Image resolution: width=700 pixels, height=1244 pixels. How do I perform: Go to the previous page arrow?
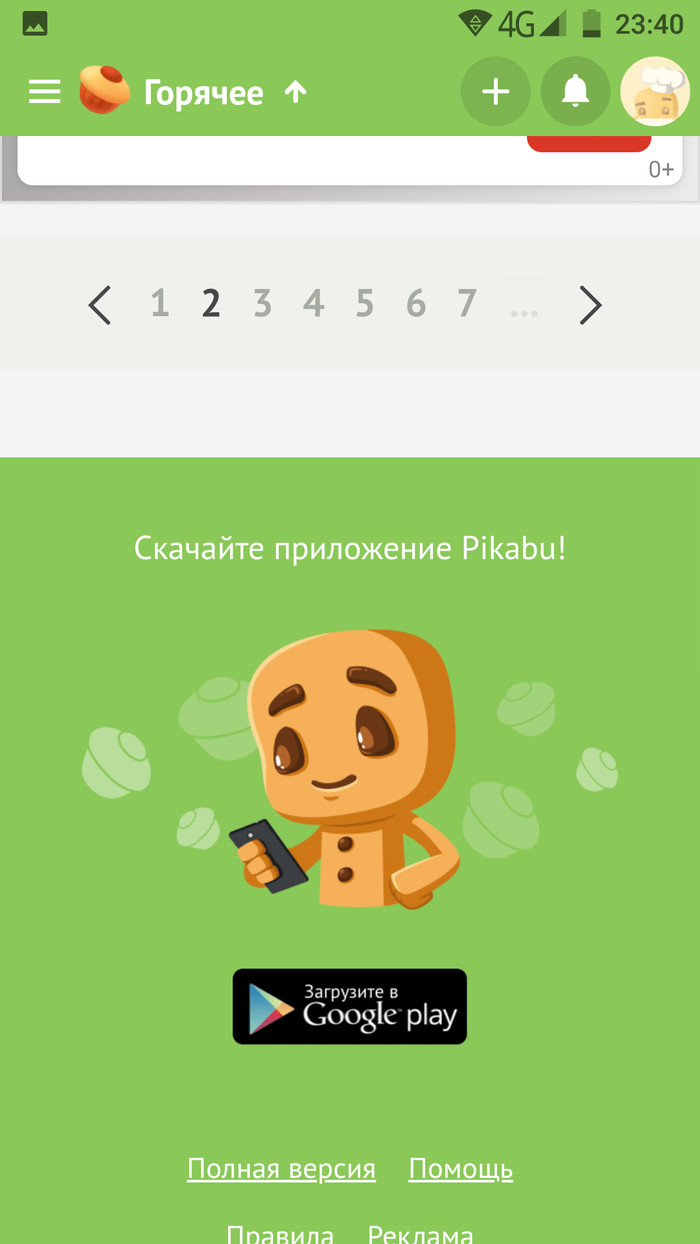pos(99,304)
